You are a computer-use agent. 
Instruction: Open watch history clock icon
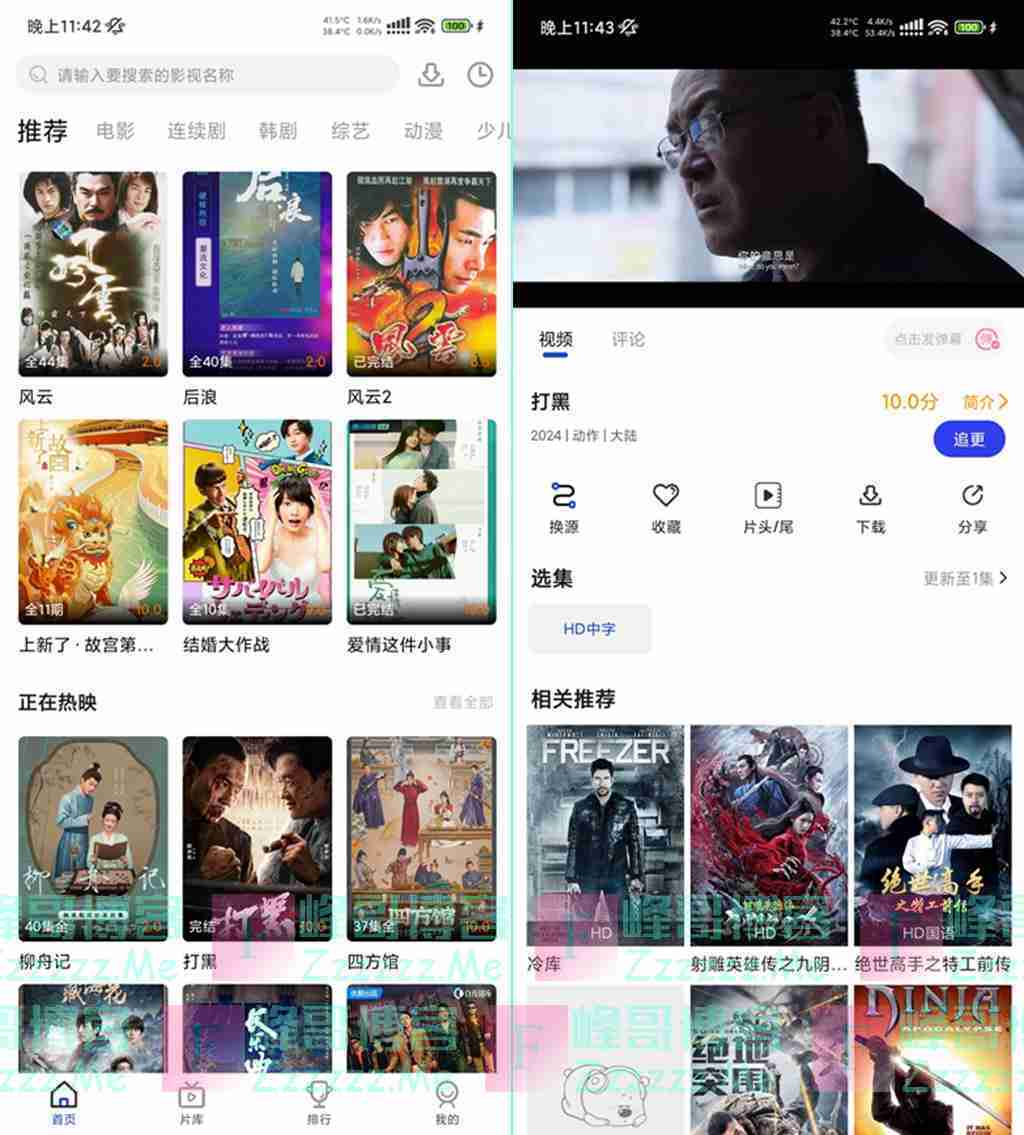(x=480, y=75)
